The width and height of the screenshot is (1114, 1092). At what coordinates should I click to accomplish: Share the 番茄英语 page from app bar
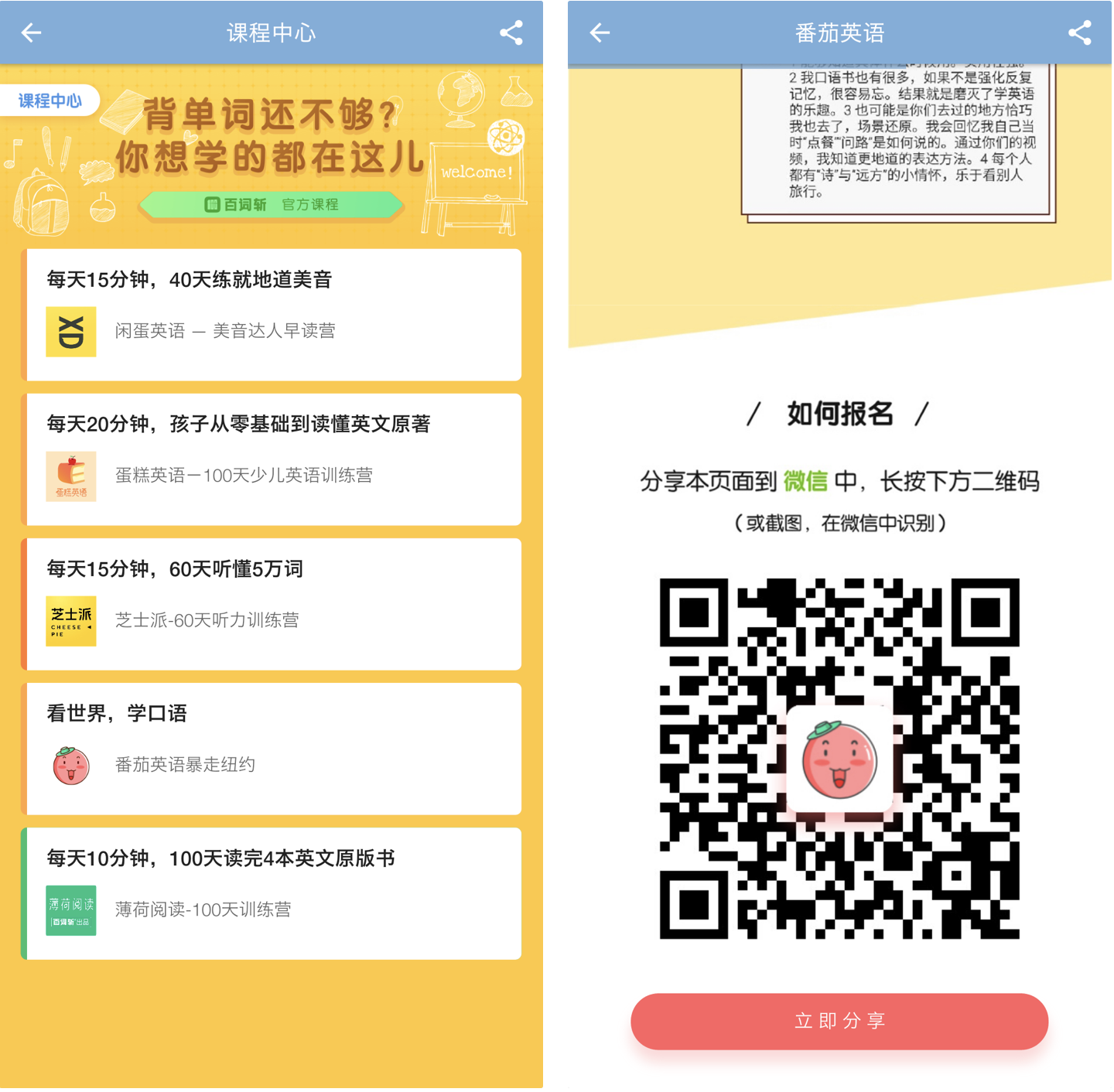[1079, 32]
